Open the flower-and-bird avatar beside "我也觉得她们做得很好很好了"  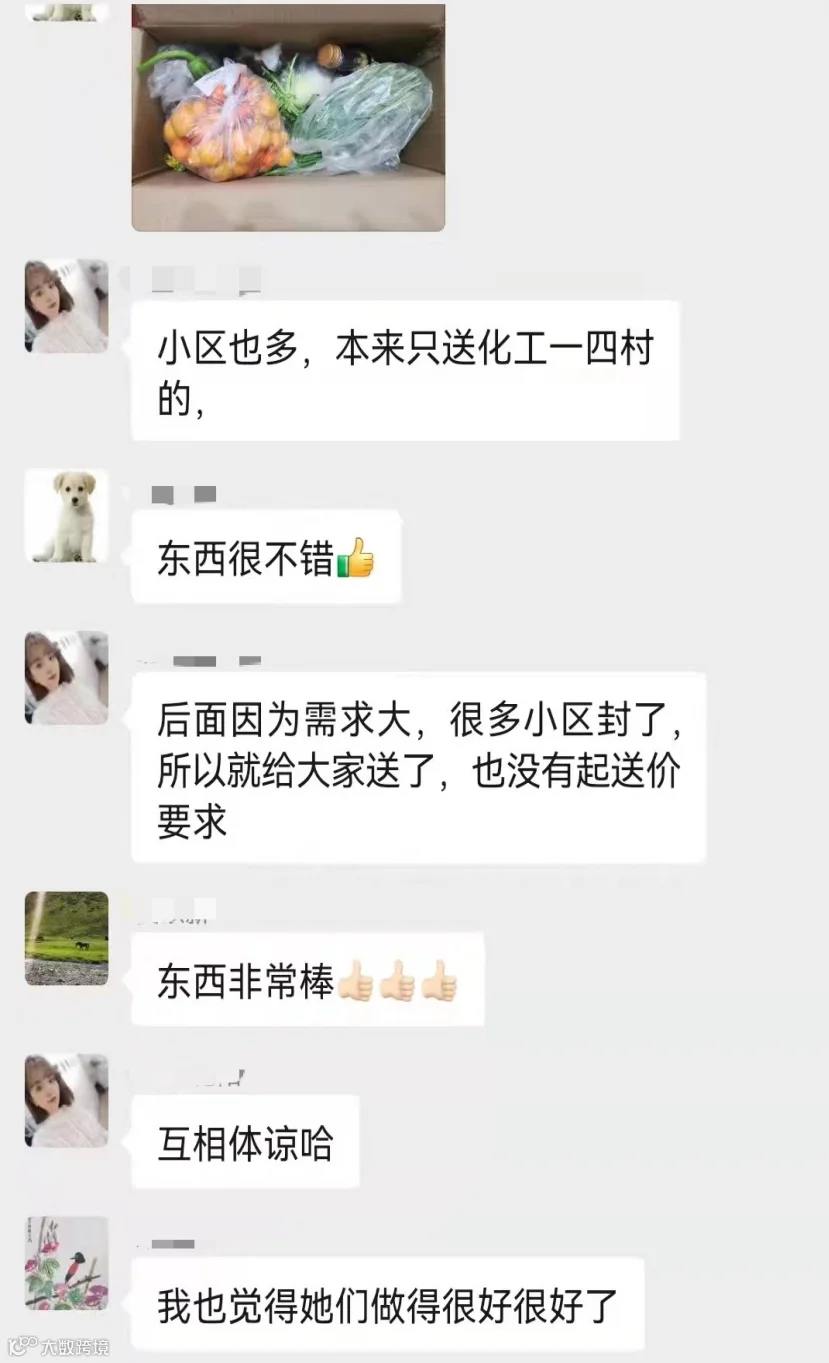click(x=66, y=1263)
